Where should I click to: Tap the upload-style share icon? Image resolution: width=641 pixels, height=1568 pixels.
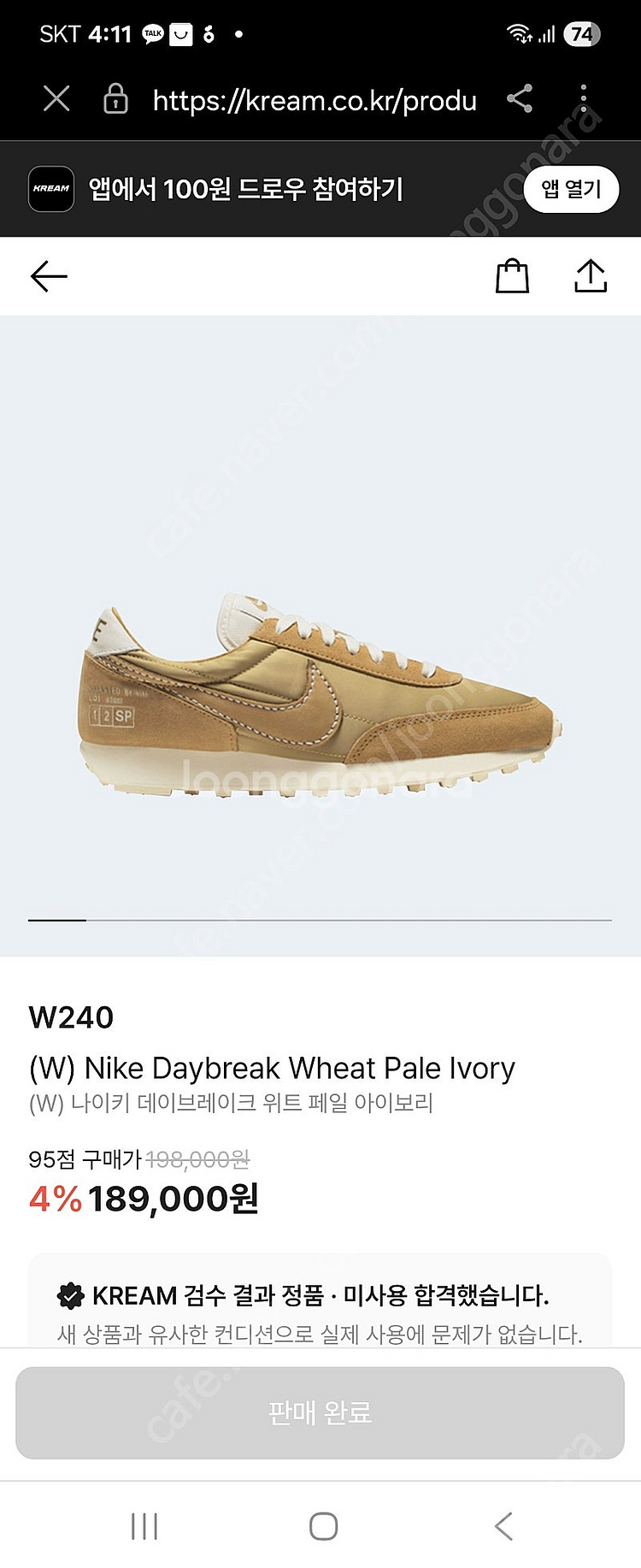(590, 276)
